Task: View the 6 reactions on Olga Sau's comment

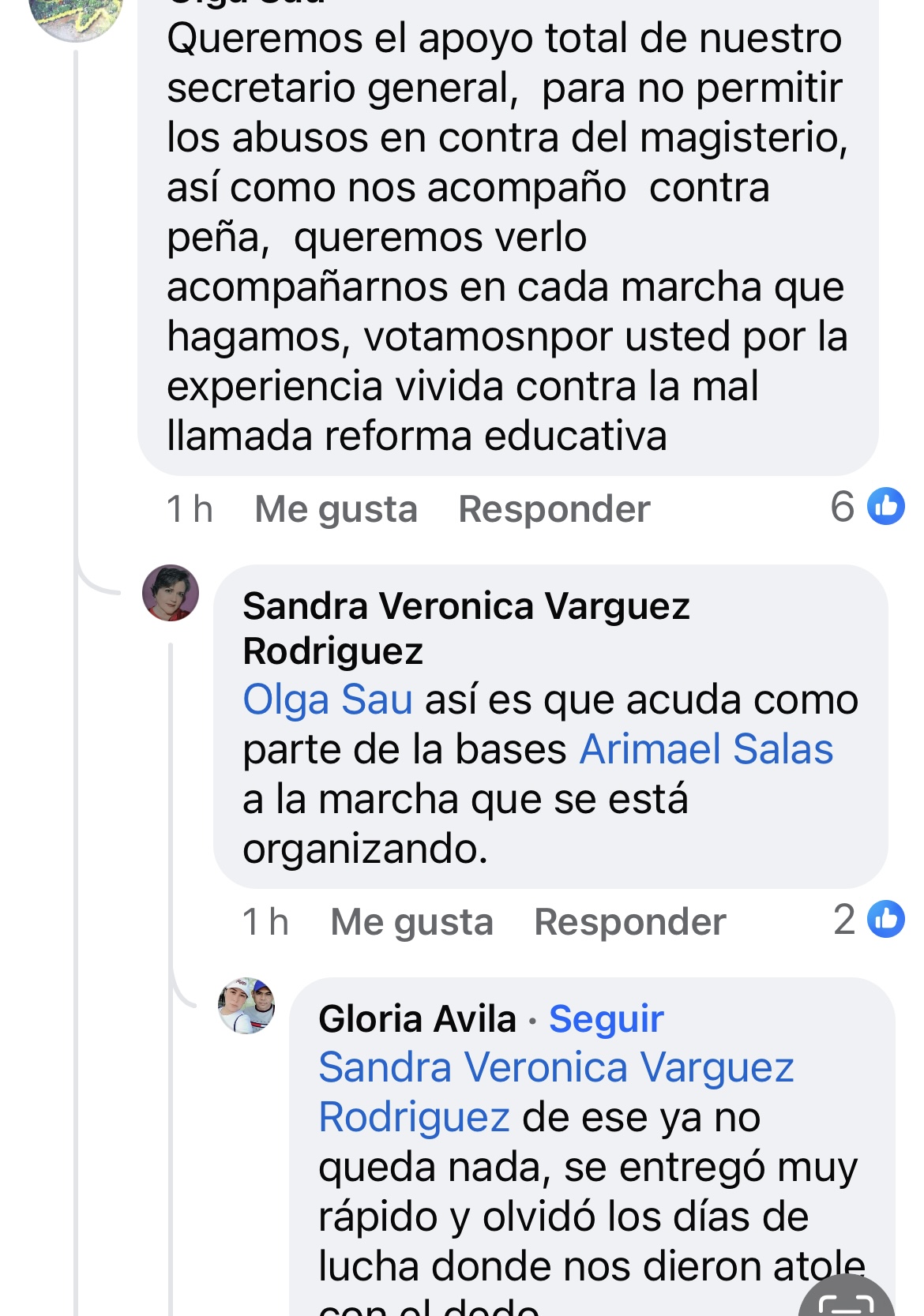Action: point(867,507)
